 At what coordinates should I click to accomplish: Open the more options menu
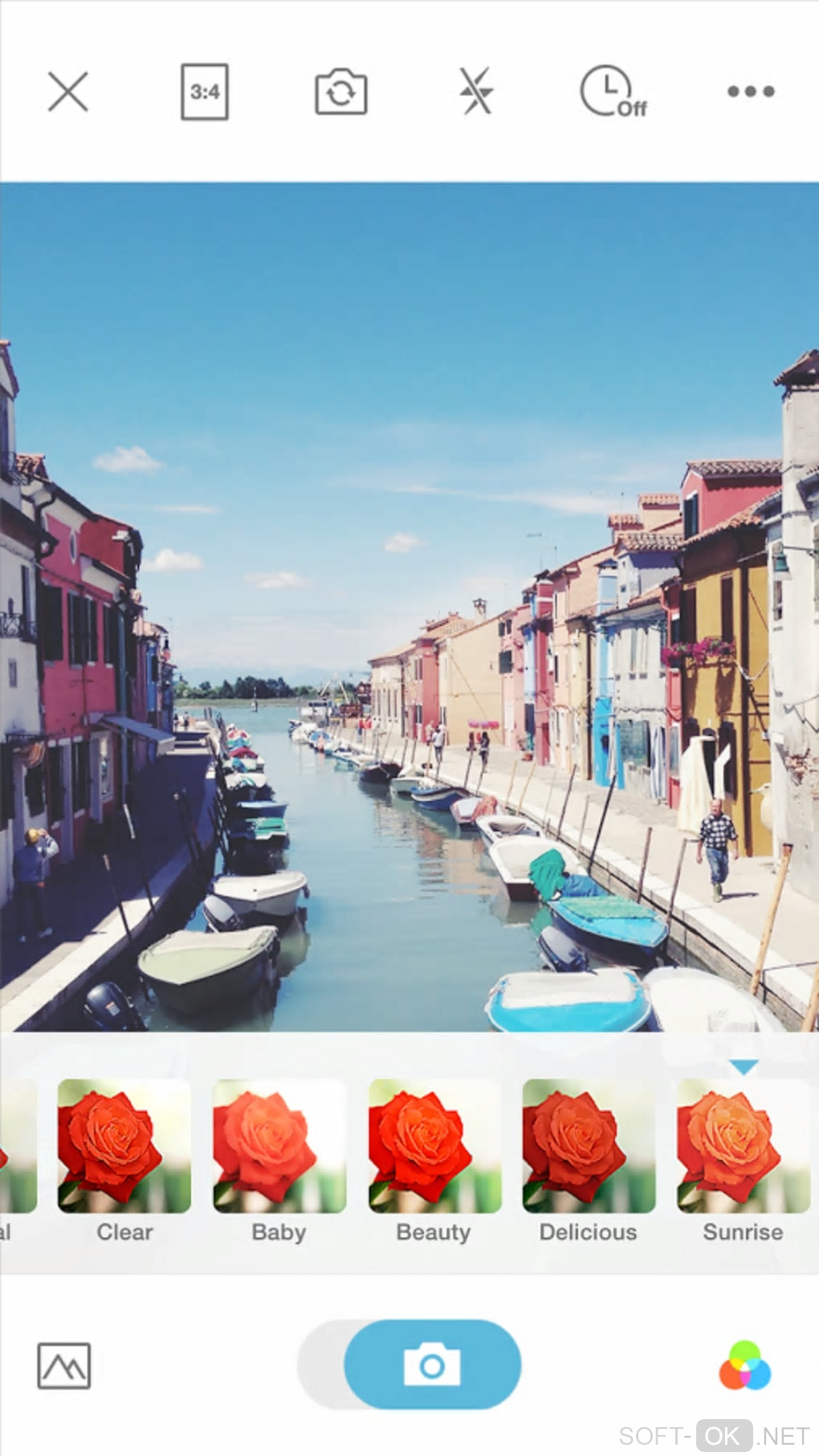click(750, 92)
